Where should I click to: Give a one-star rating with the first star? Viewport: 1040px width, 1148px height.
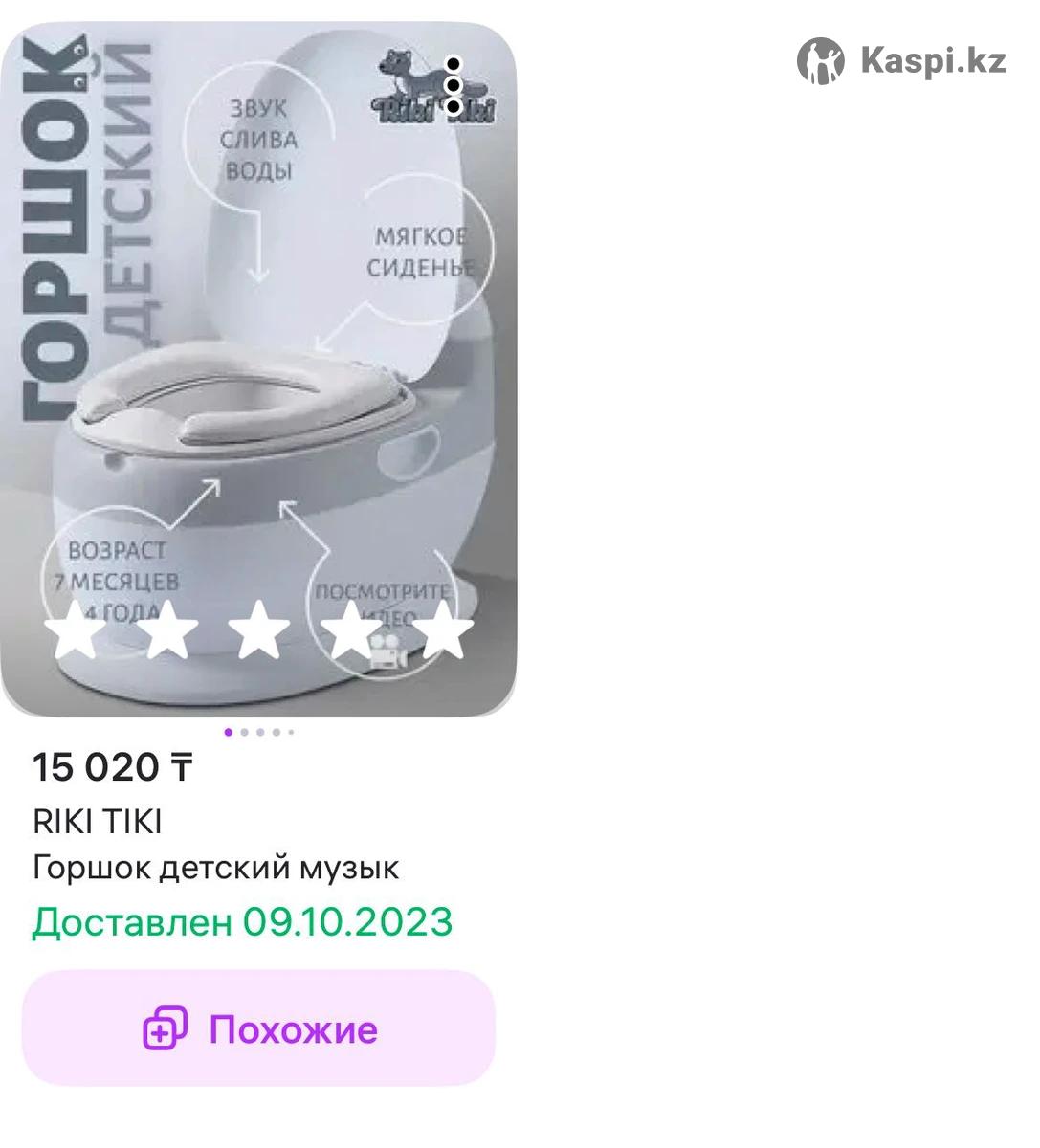coord(77,631)
